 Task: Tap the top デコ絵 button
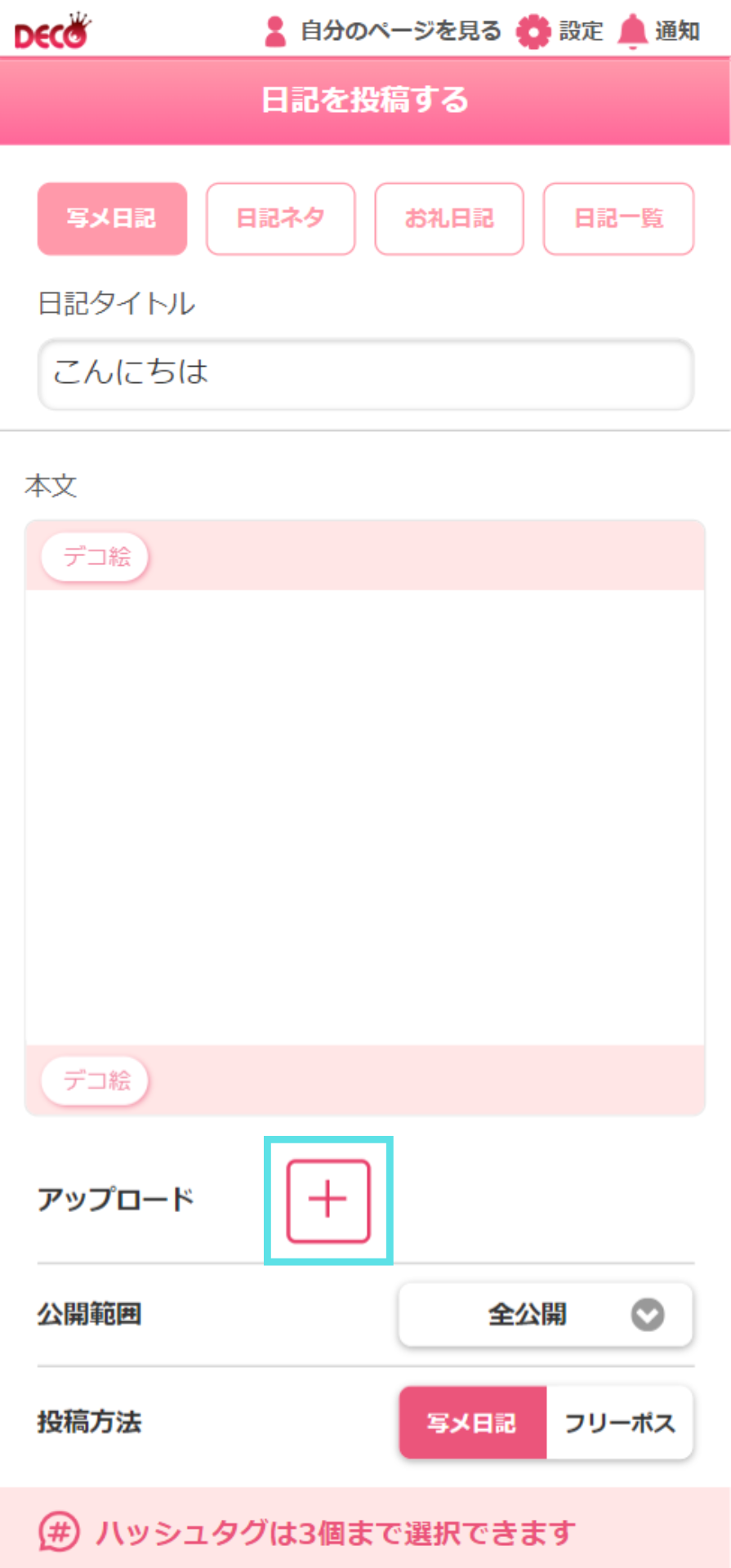click(x=96, y=557)
